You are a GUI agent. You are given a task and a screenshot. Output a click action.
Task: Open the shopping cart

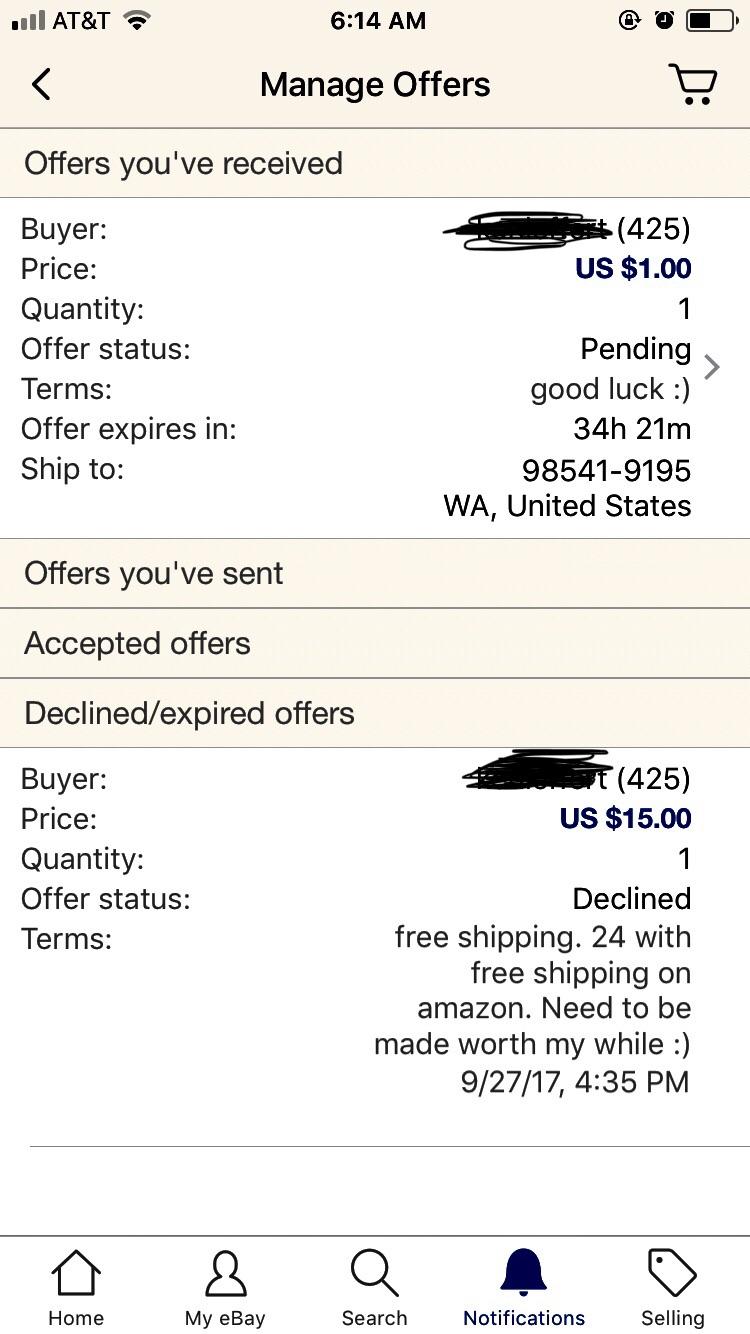(693, 84)
